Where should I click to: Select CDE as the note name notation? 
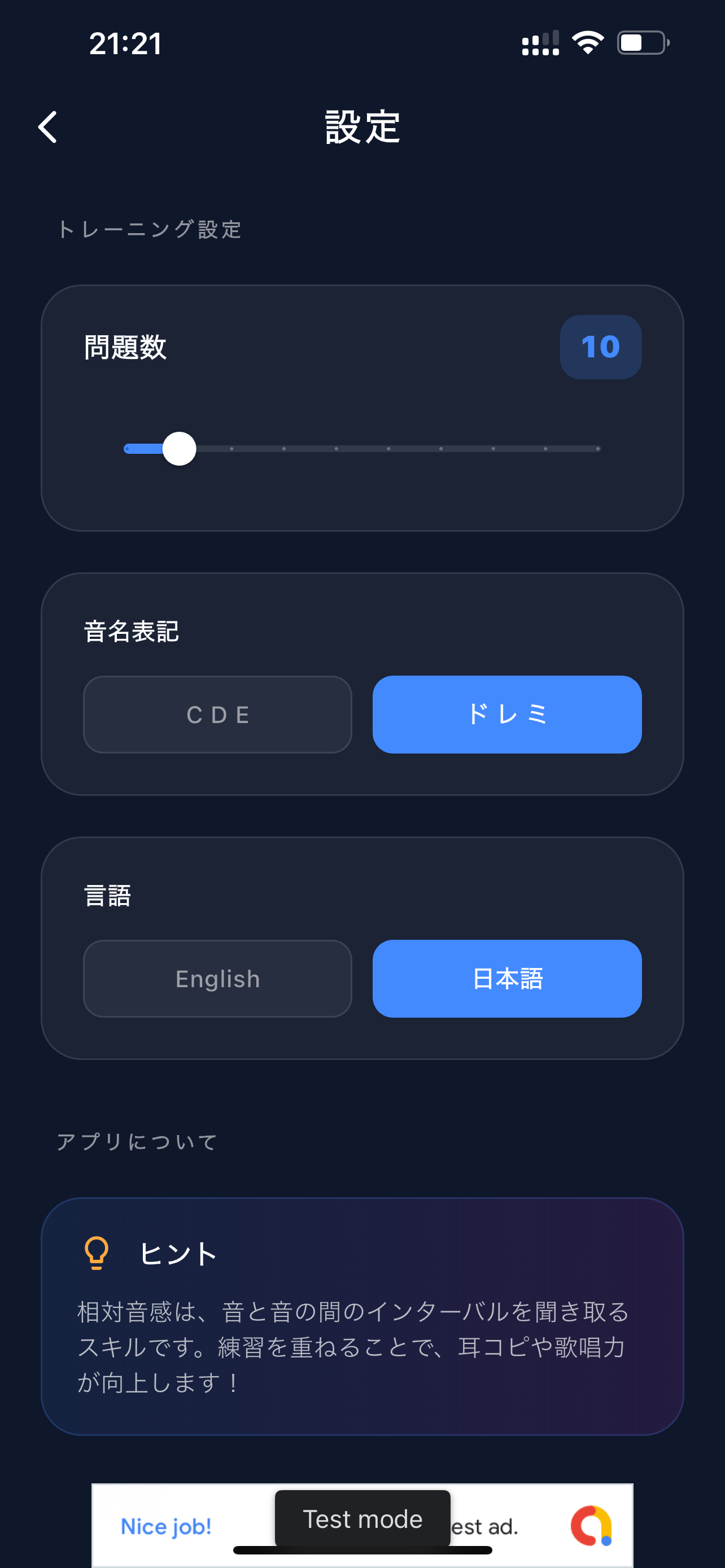(217, 715)
